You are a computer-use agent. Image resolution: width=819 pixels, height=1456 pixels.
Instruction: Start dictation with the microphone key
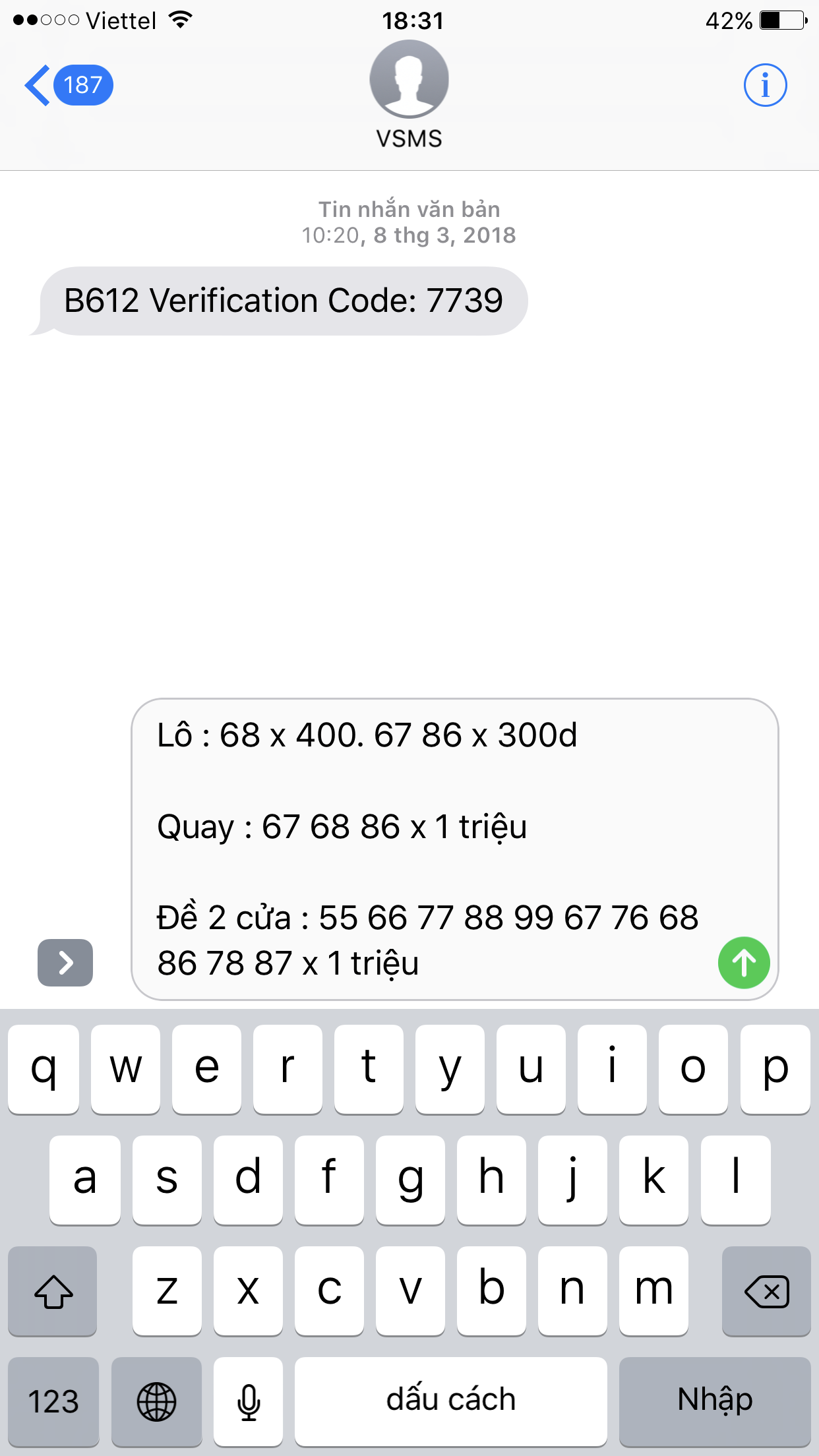tap(249, 1401)
